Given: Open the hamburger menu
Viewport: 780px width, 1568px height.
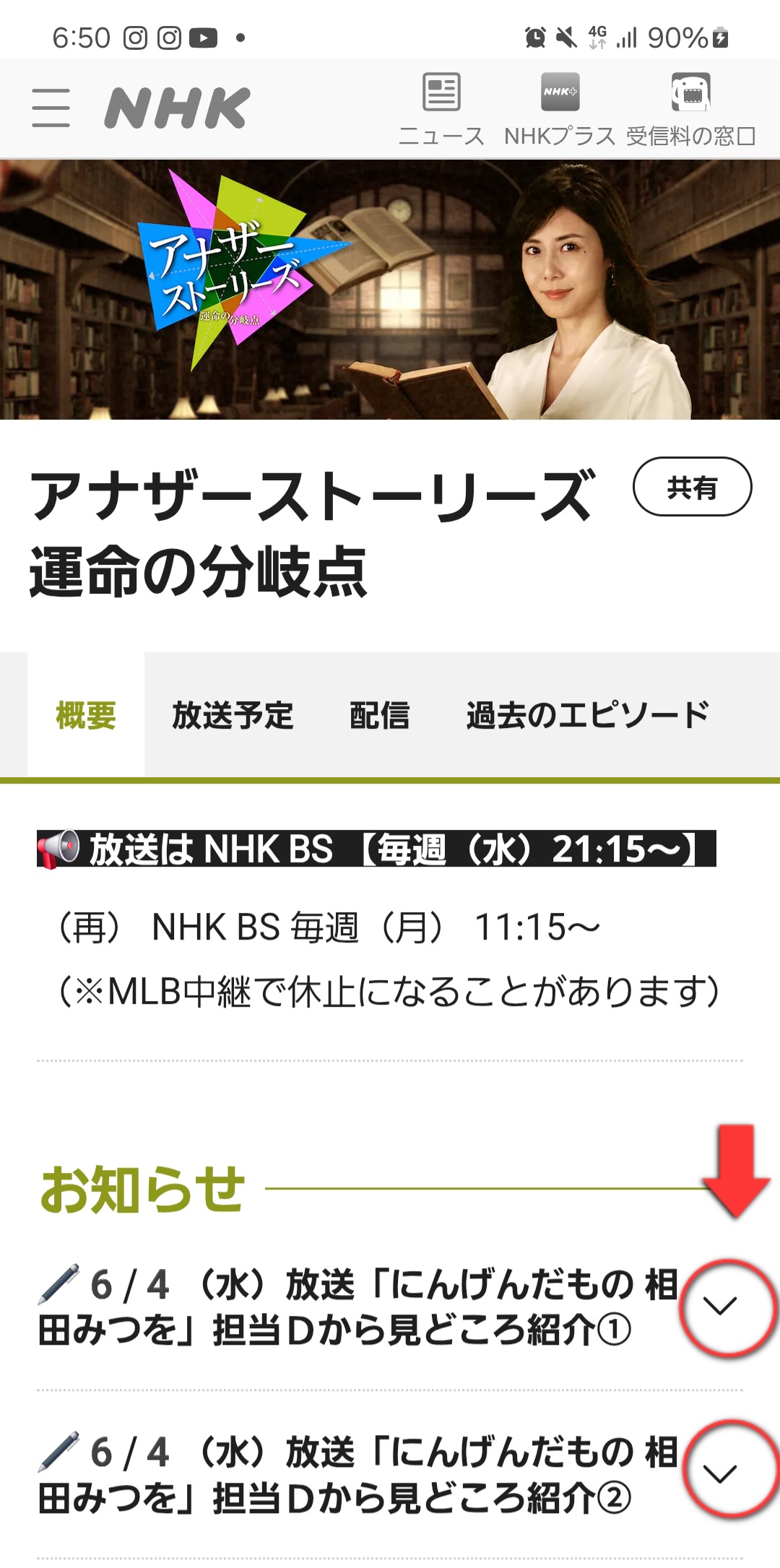Looking at the screenshot, I should coord(51,108).
